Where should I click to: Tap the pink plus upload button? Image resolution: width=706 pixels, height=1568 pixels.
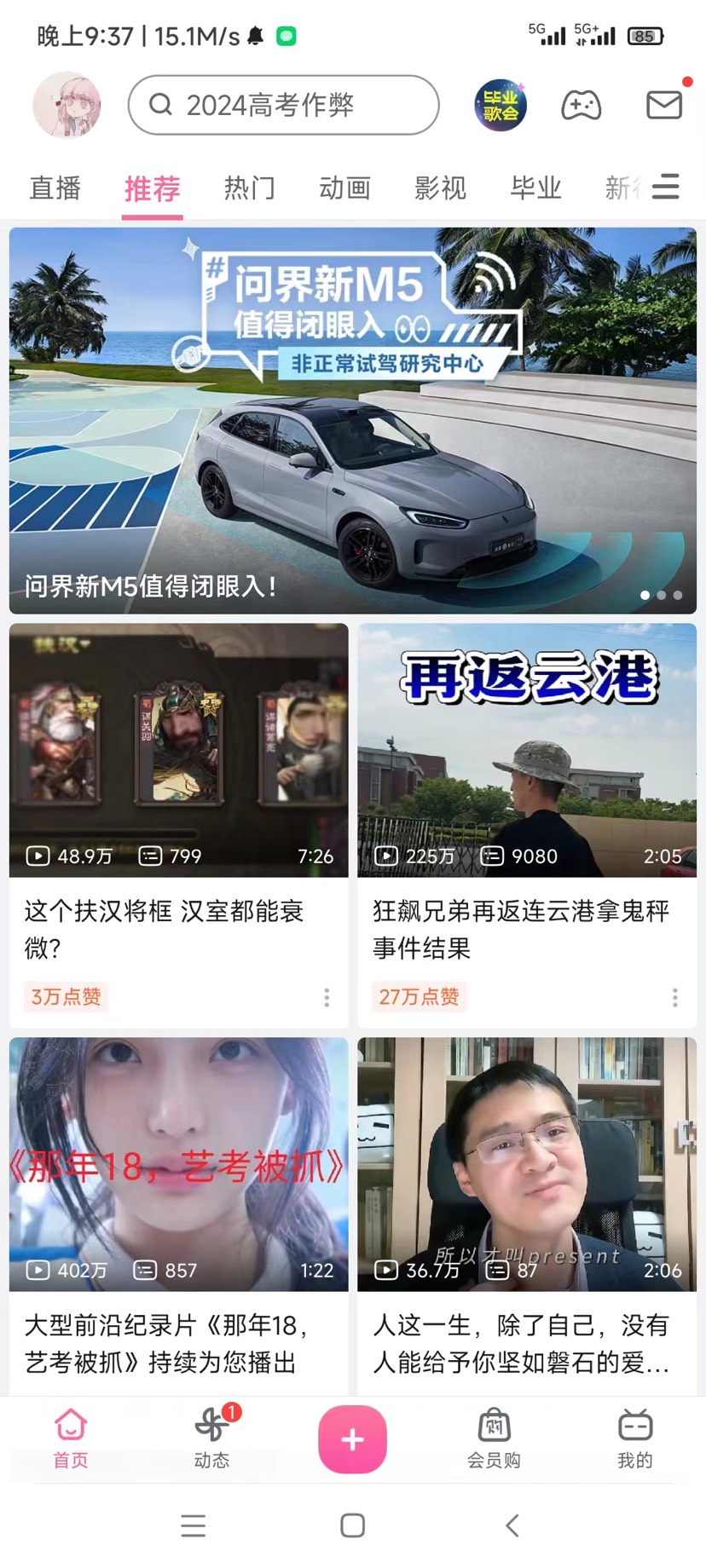352,1438
